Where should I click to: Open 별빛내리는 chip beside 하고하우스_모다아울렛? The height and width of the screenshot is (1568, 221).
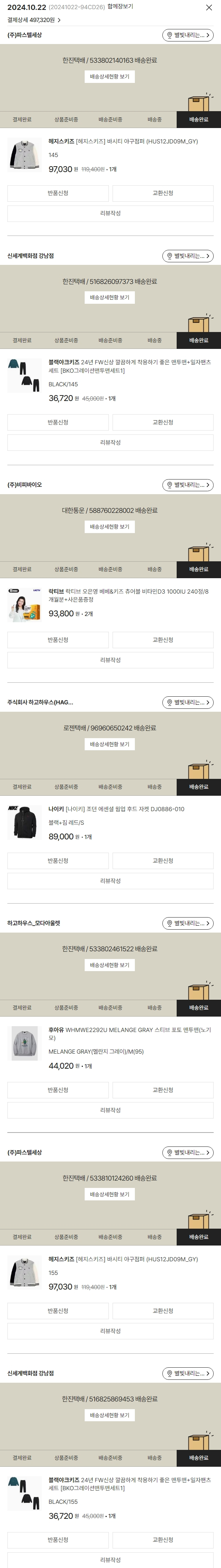click(x=188, y=923)
